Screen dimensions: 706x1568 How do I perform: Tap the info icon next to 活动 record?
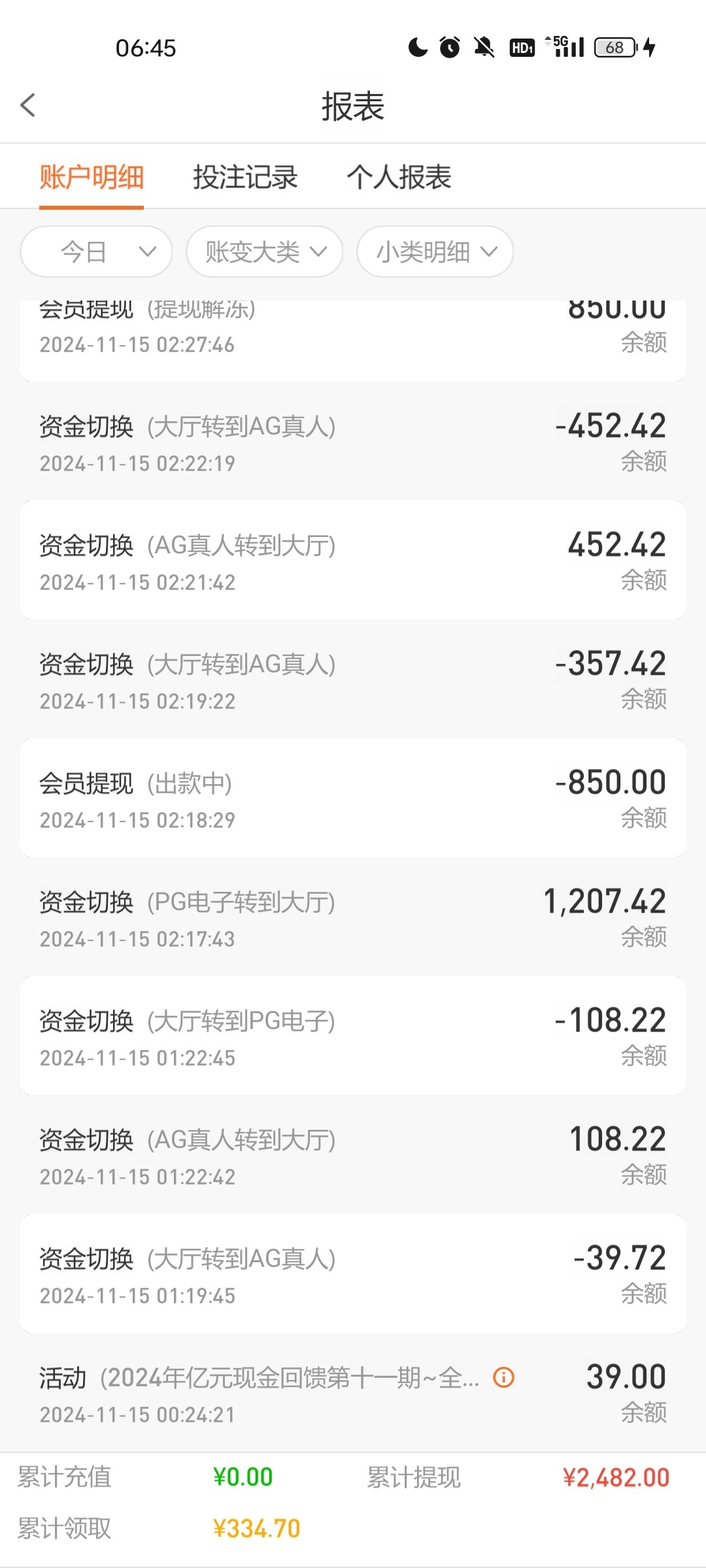pyautogui.click(x=503, y=1377)
